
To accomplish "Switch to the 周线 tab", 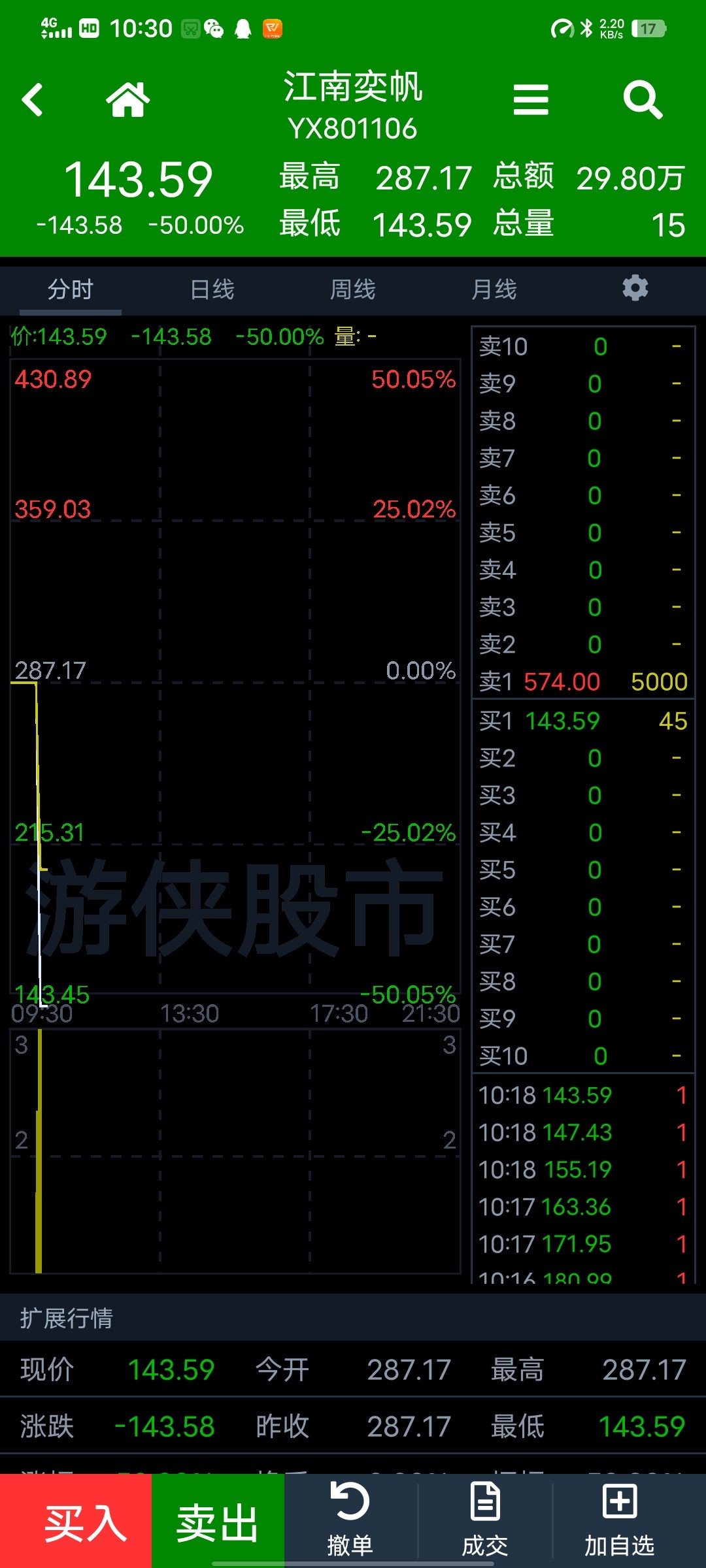I will 353,289.
